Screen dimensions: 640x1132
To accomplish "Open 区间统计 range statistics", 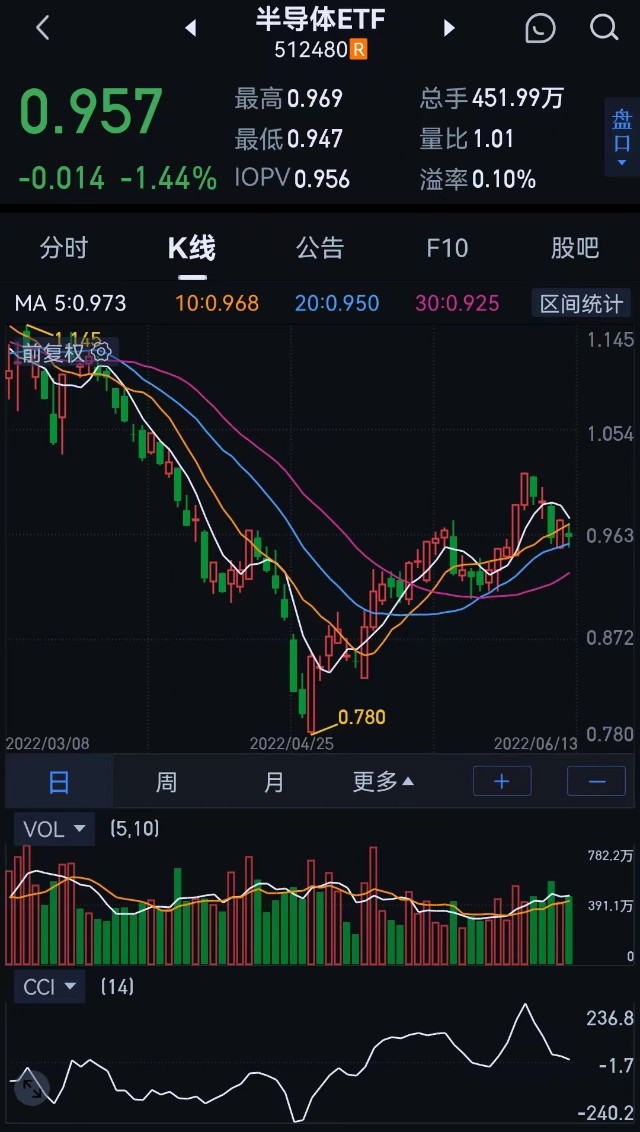I will [581, 303].
